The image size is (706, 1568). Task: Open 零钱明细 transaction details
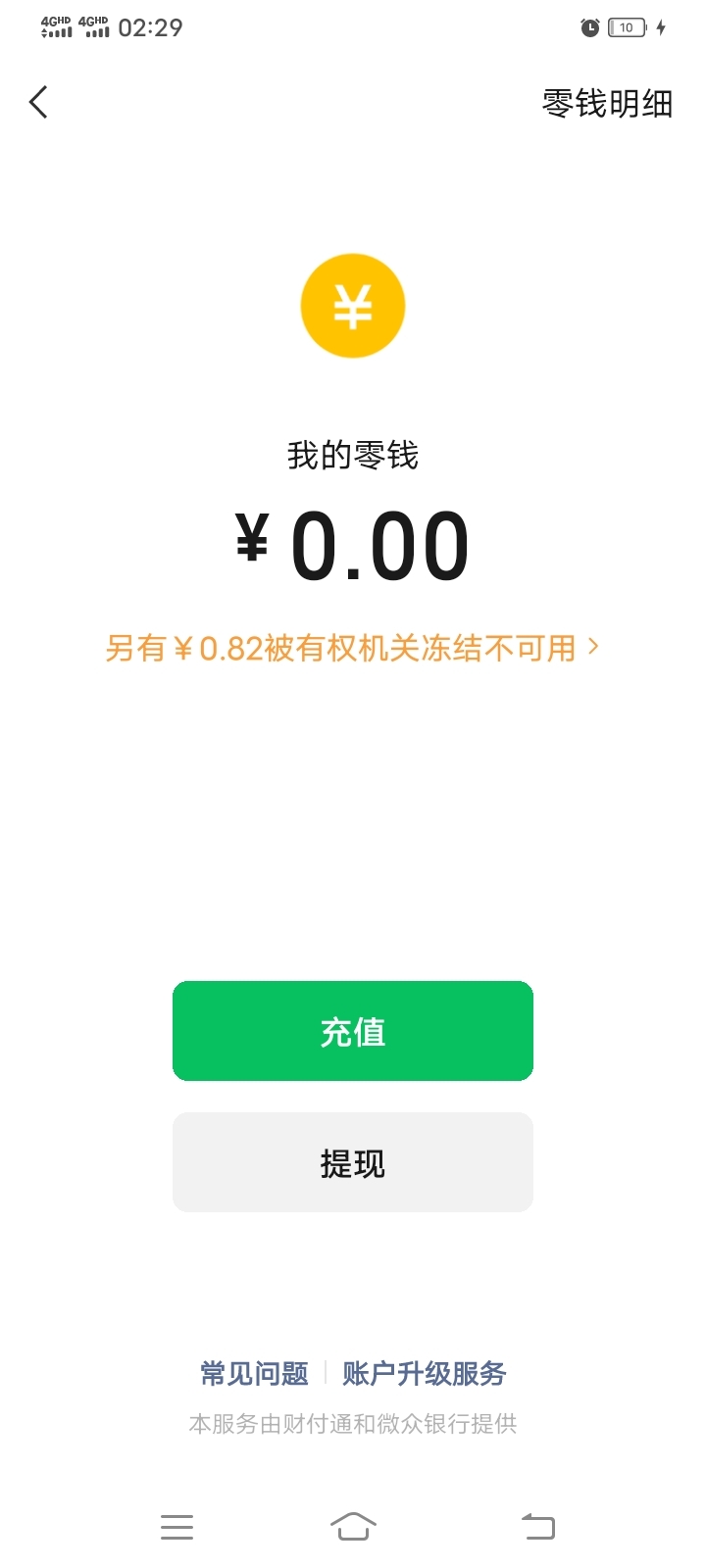tap(607, 103)
